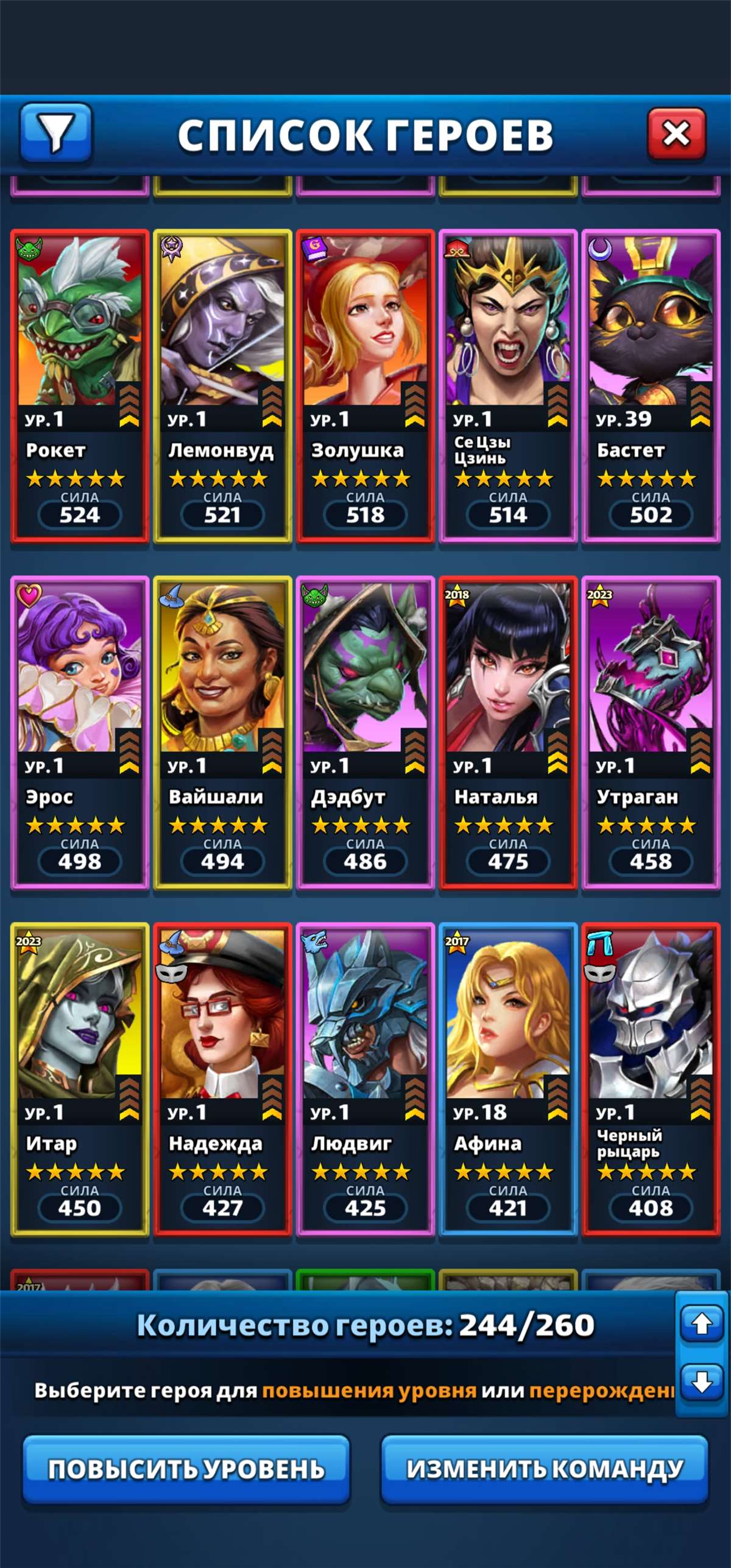Tap the Изменить команду button
731x1568 pixels.
click(x=544, y=1469)
